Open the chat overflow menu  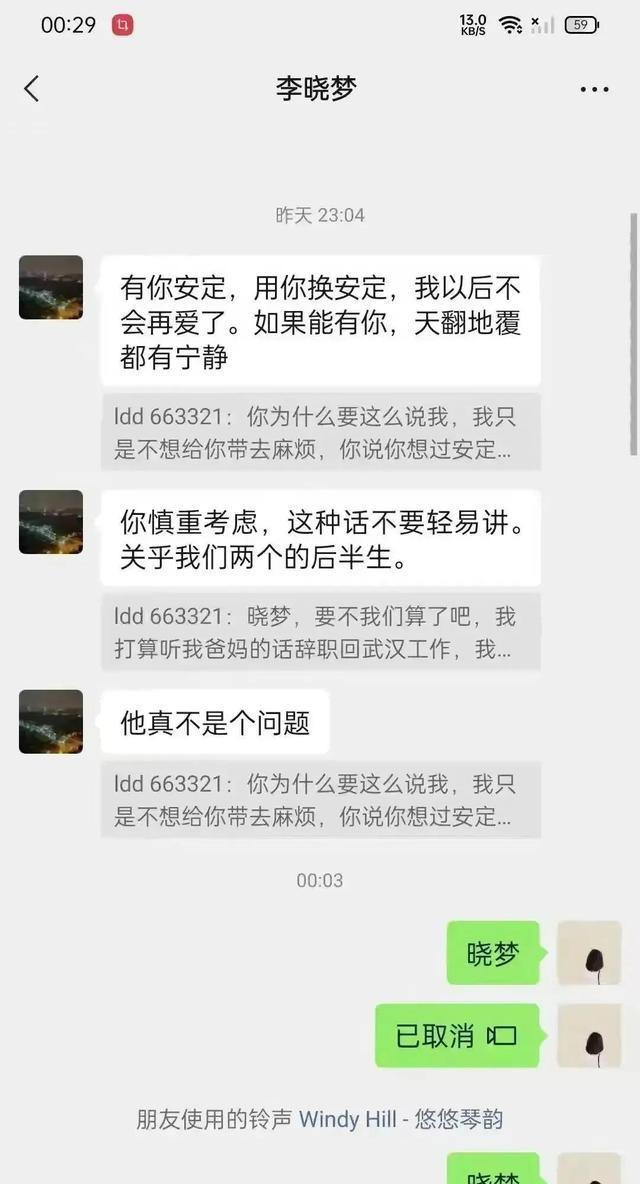[x=594, y=89]
